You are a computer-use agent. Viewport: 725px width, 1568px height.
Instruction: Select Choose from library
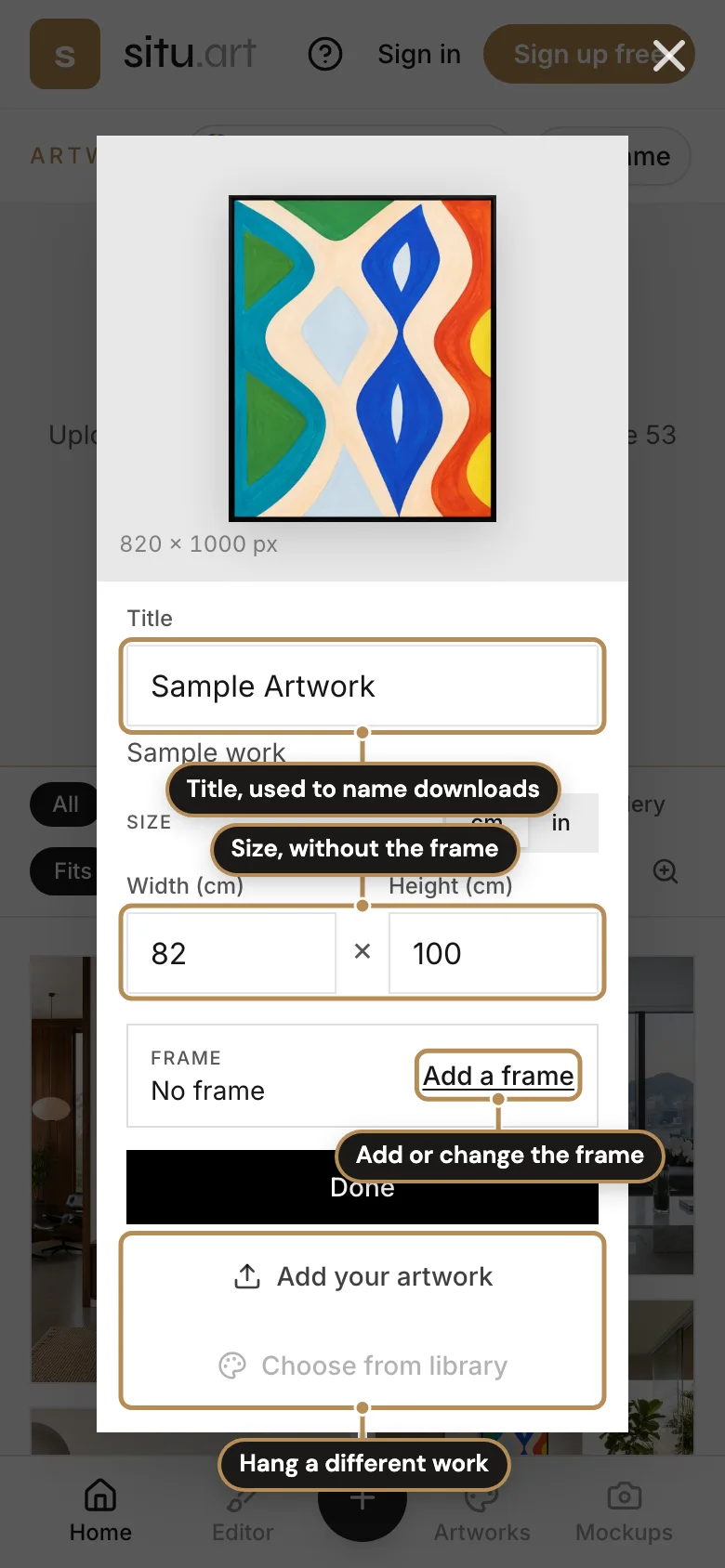[x=362, y=1365]
